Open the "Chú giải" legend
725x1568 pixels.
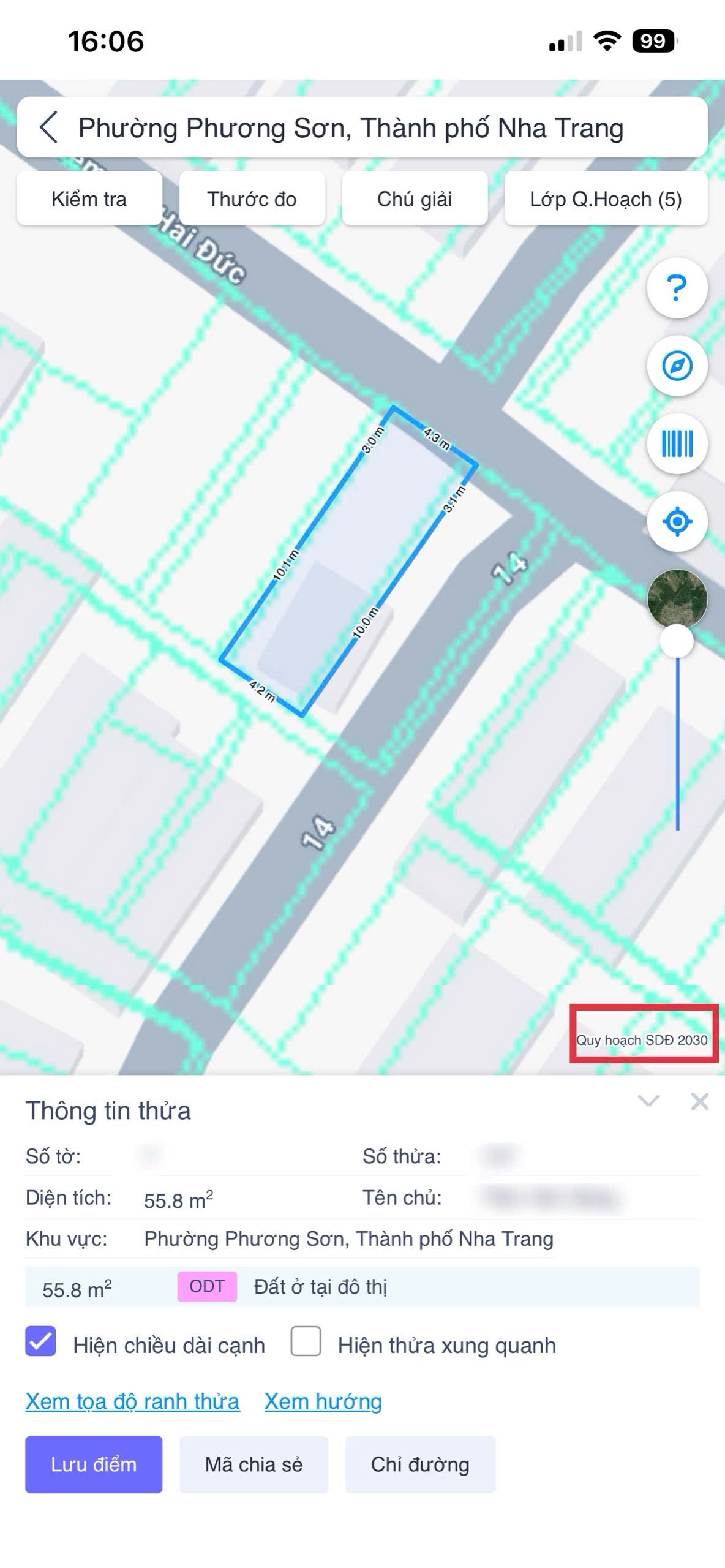coord(414,198)
